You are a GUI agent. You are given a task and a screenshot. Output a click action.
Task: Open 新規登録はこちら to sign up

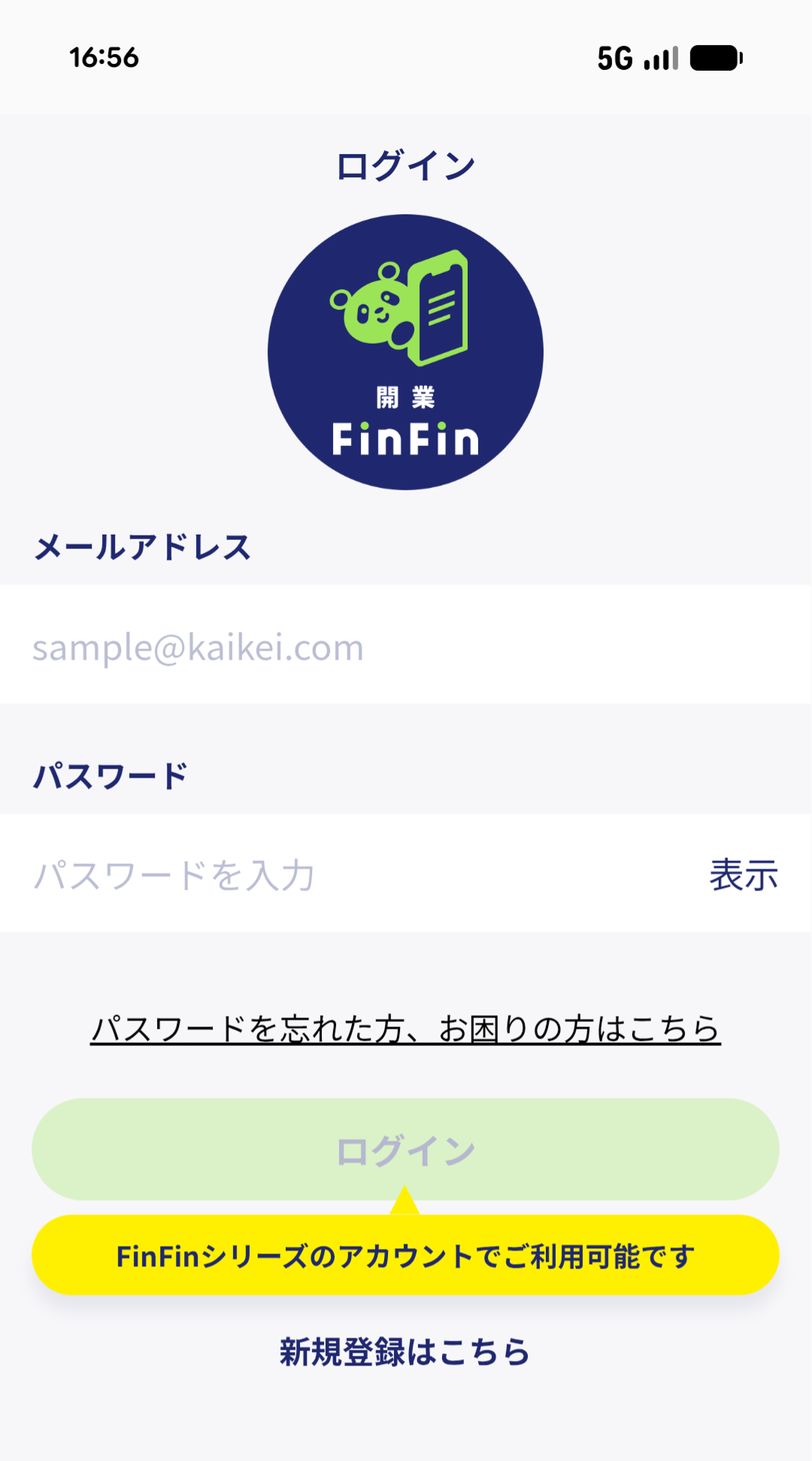[405, 1351]
